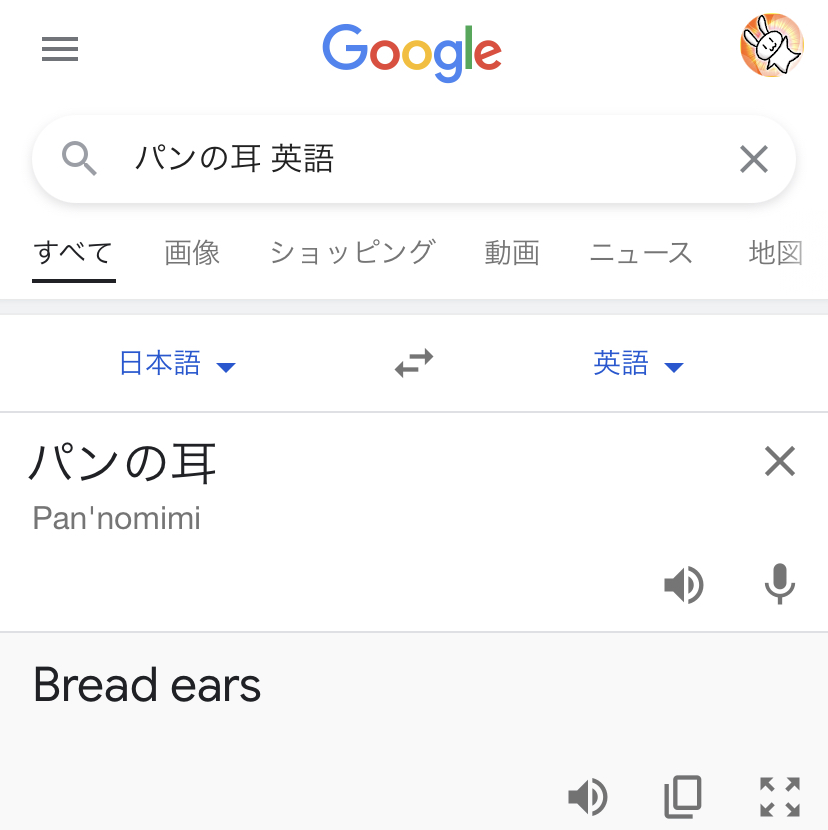Image resolution: width=828 pixels, height=830 pixels.
Task: Click the Google logo
Action: coord(411,52)
